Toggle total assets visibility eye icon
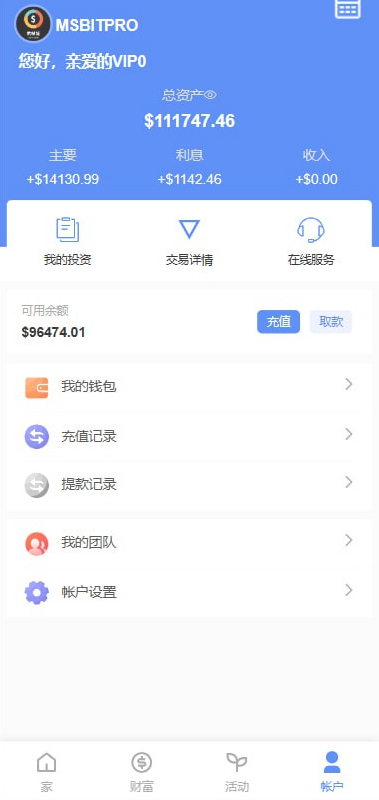 coord(211,95)
